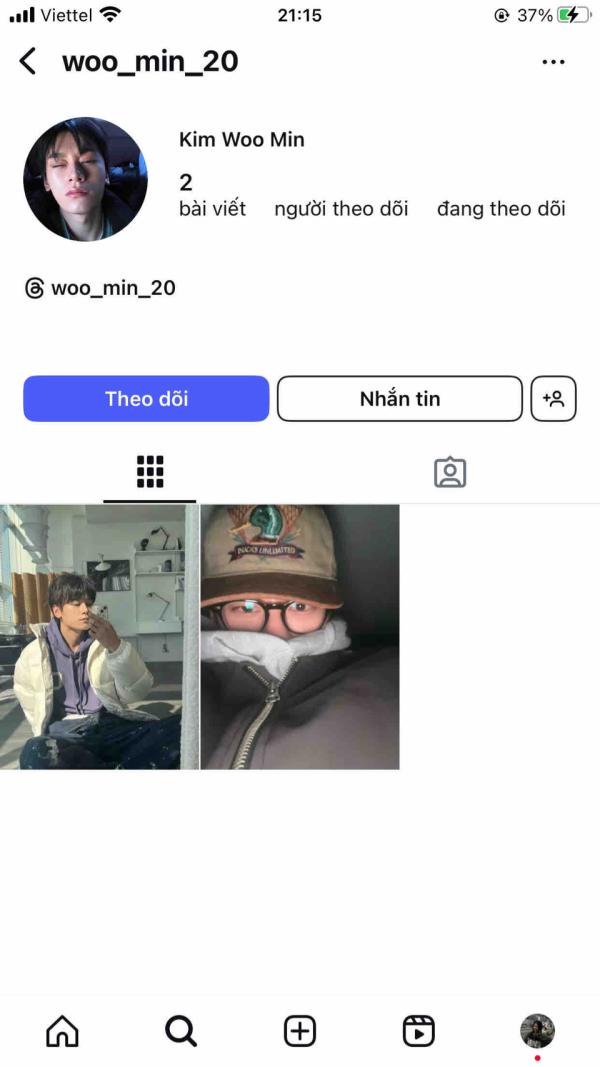600x1067 pixels.
Task: Open the post with the cap and glasses
Action: [300, 636]
